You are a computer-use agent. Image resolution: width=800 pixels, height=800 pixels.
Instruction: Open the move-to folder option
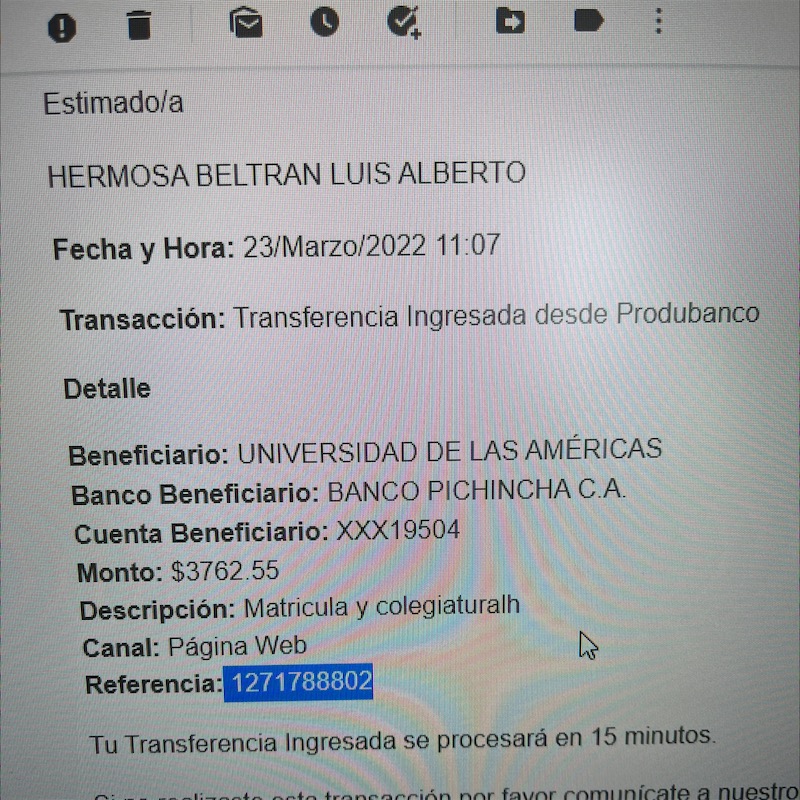coord(511,21)
